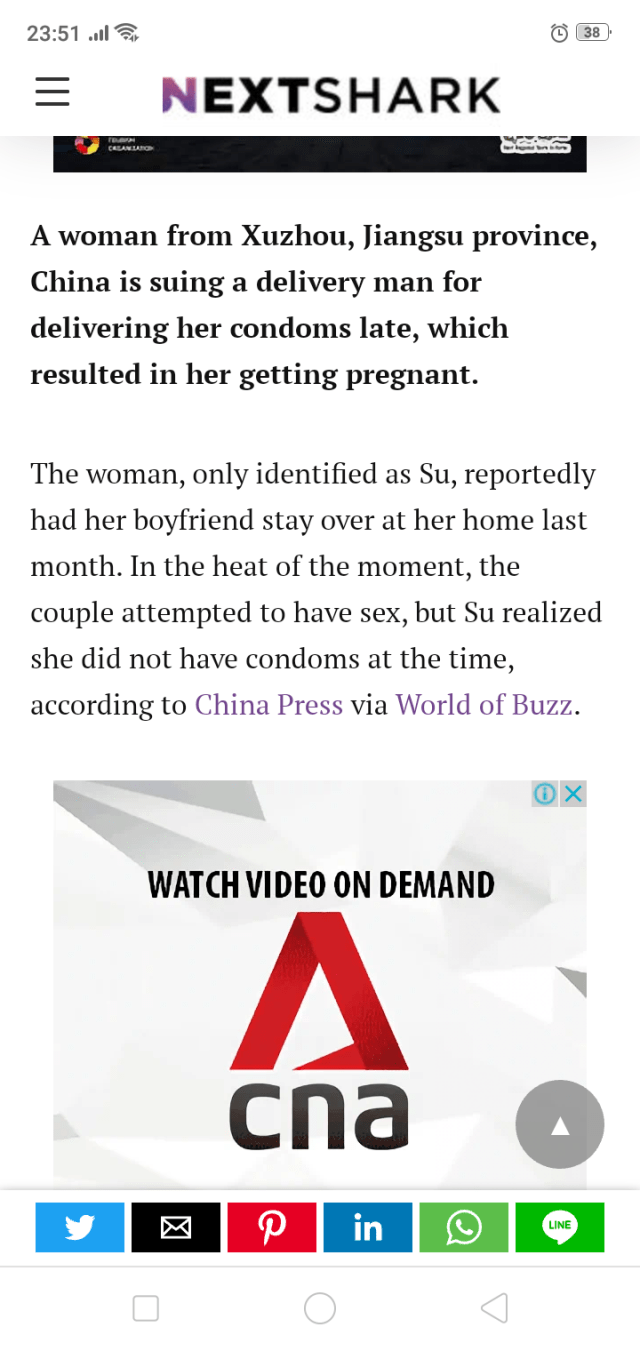This screenshot has height=1351, width=640.
Task: Open the China Press source link
Action: (268, 705)
